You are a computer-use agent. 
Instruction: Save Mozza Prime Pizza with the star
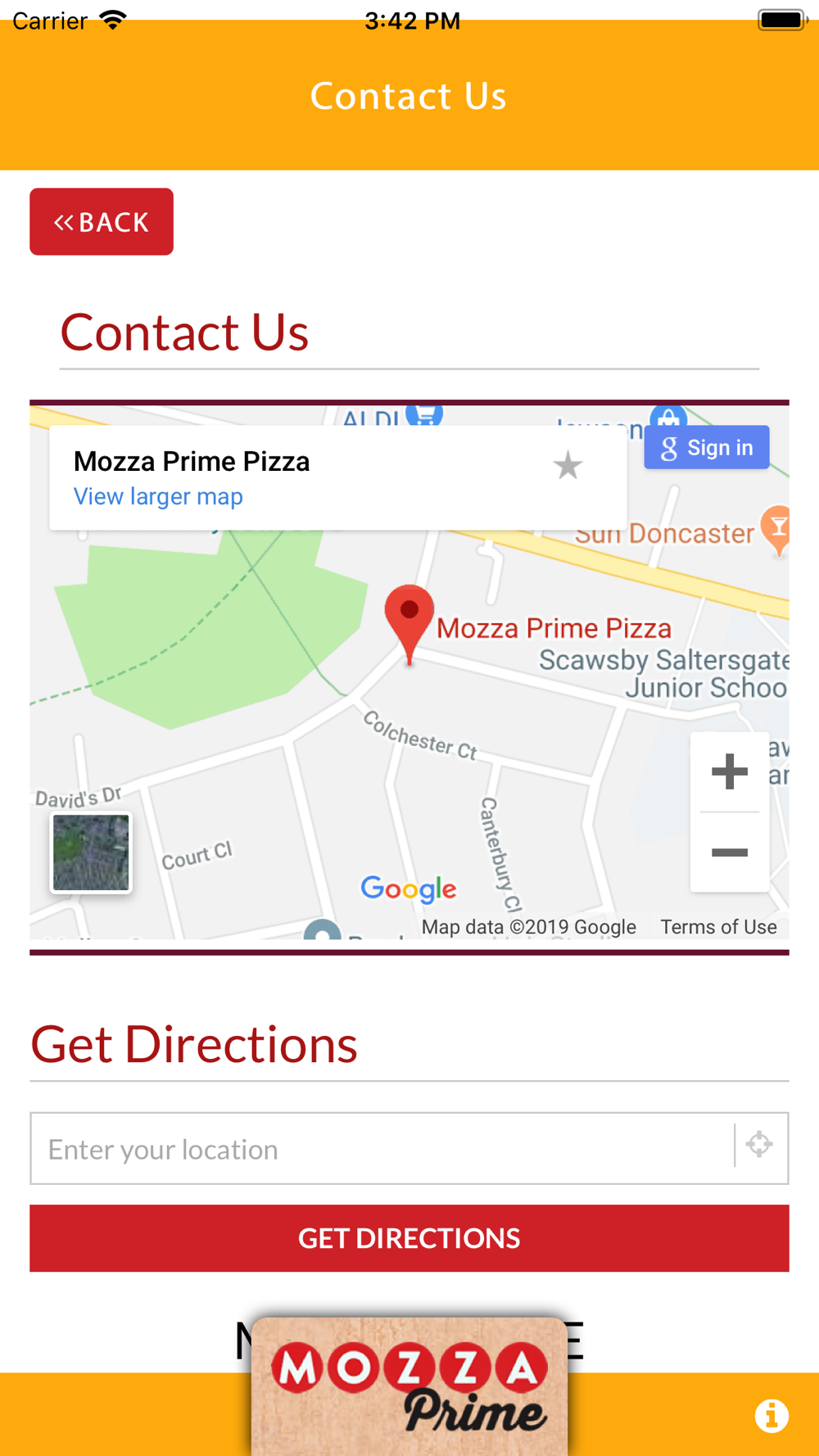[568, 466]
